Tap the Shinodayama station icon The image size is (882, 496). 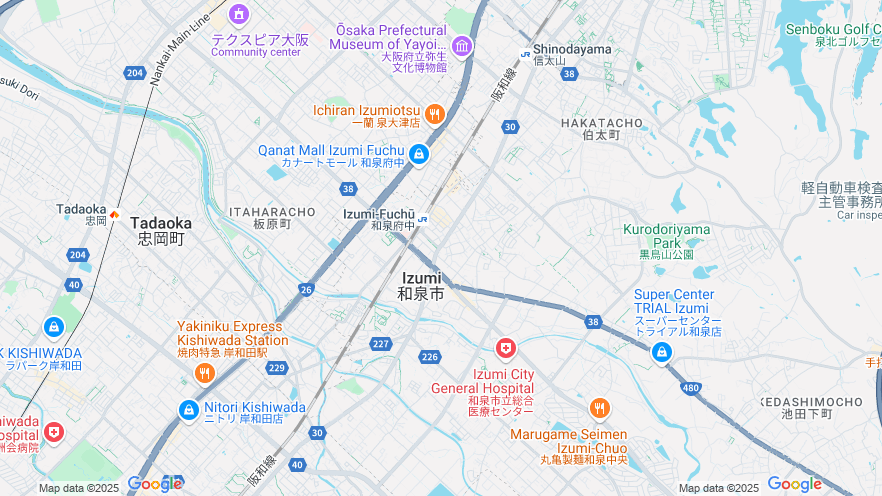(525, 54)
